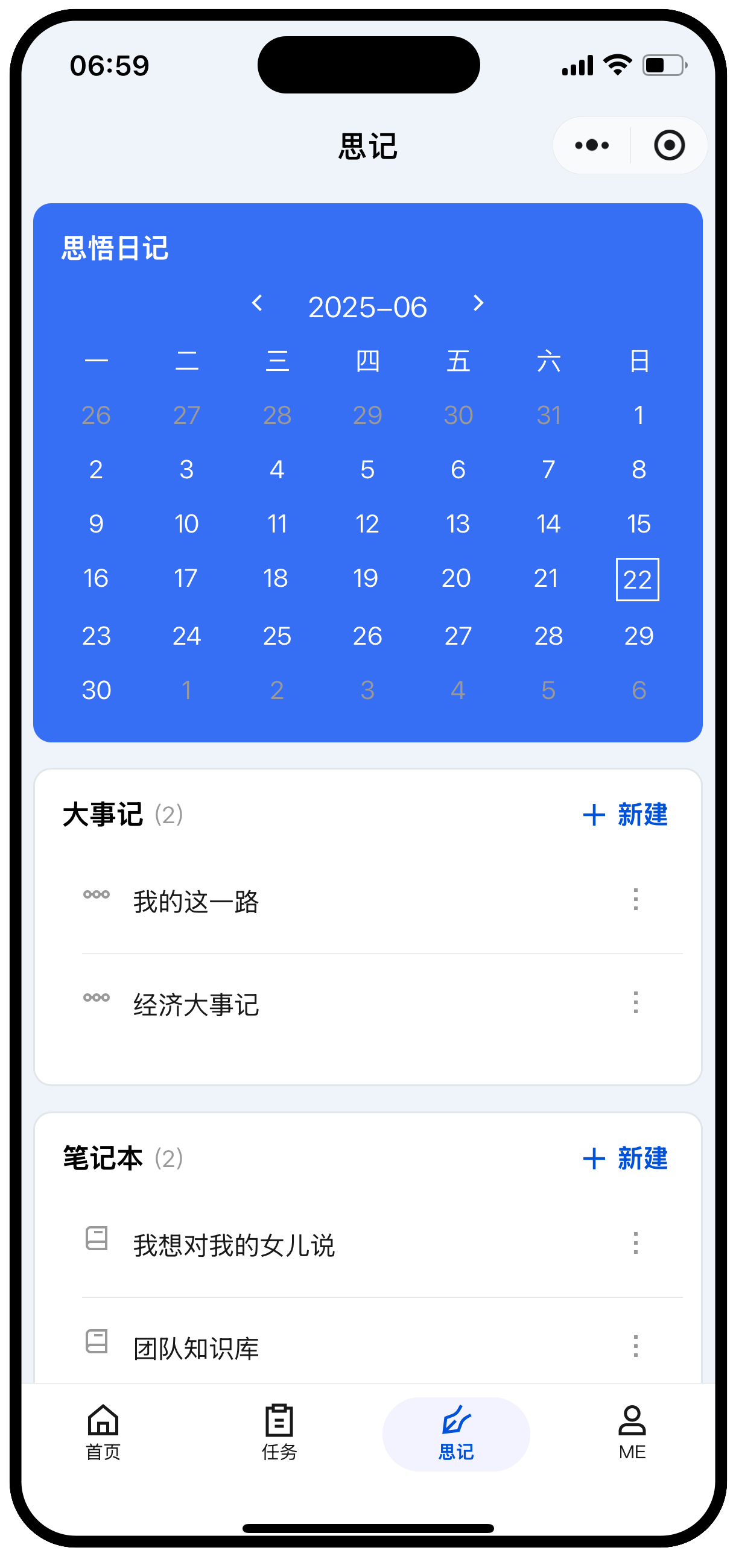Create a new 大事记 entry
This screenshot has width=736, height=1568.
click(x=624, y=814)
